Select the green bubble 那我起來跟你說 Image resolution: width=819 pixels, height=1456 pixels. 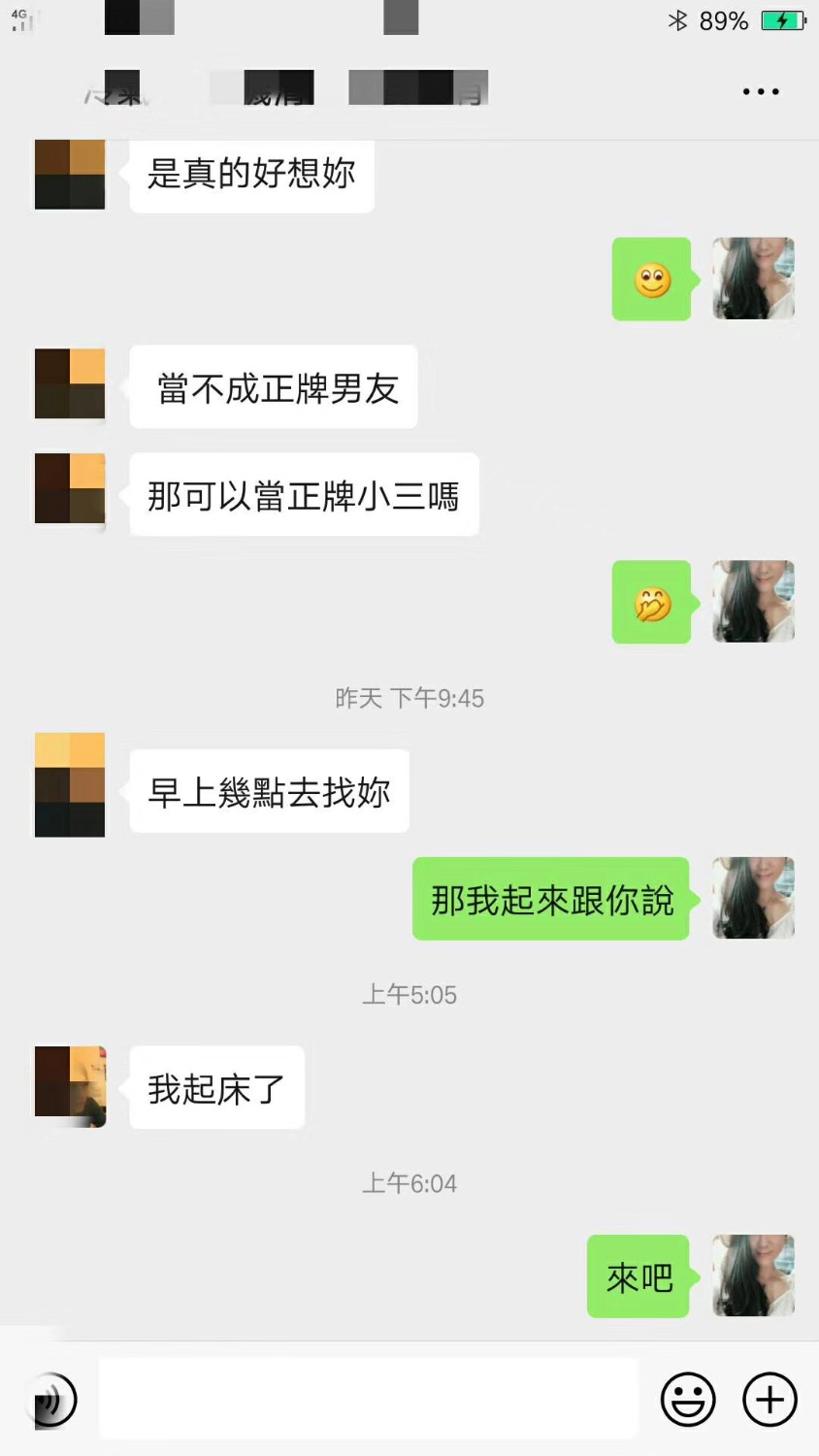pos(550,899)
